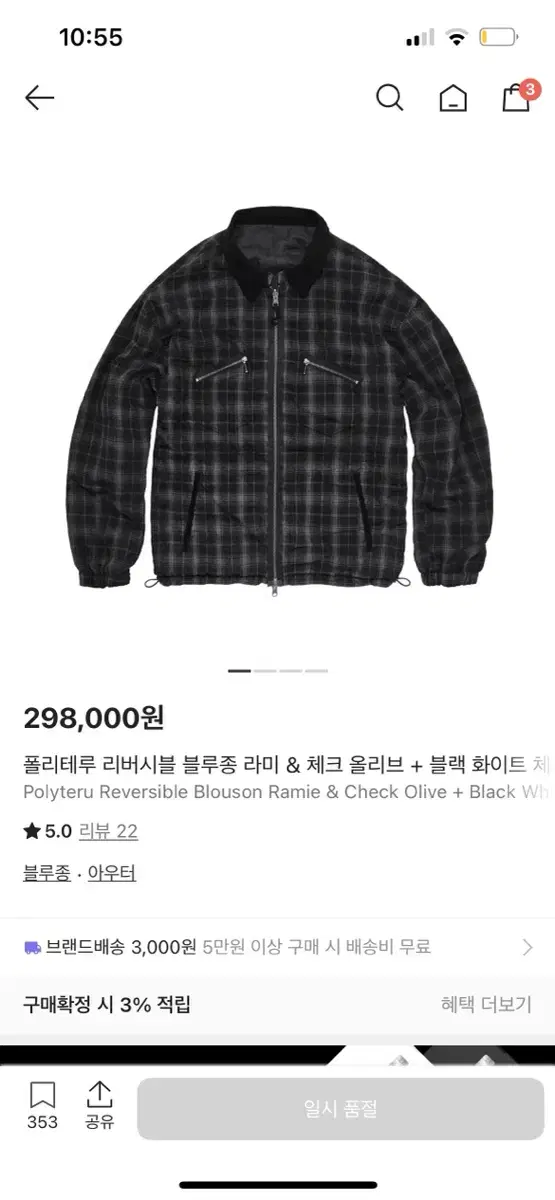Tap 혜택 더보기 to see more benefits
This screenshot has height=1200, width=555.
(x=486, y=1004)
